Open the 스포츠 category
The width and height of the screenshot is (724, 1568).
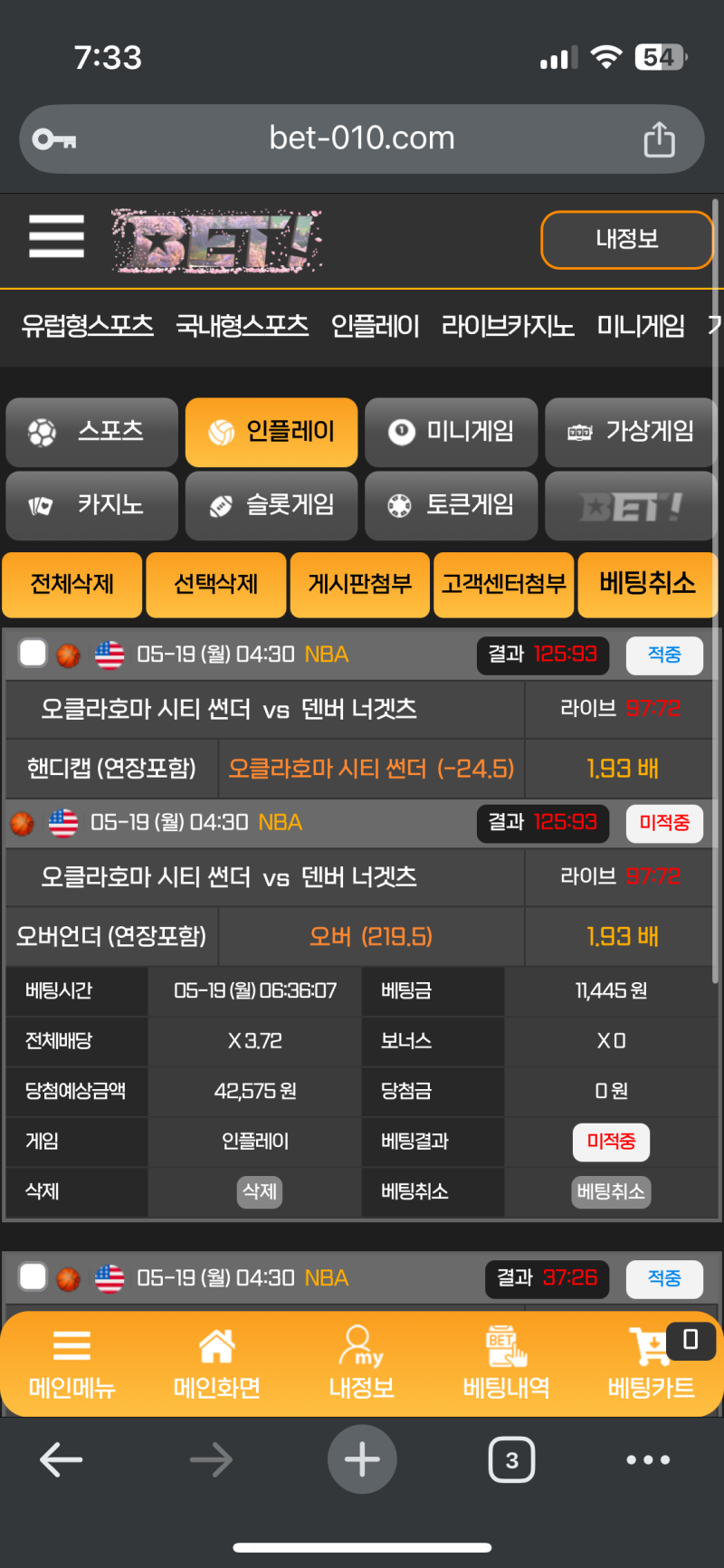(91, 432)
